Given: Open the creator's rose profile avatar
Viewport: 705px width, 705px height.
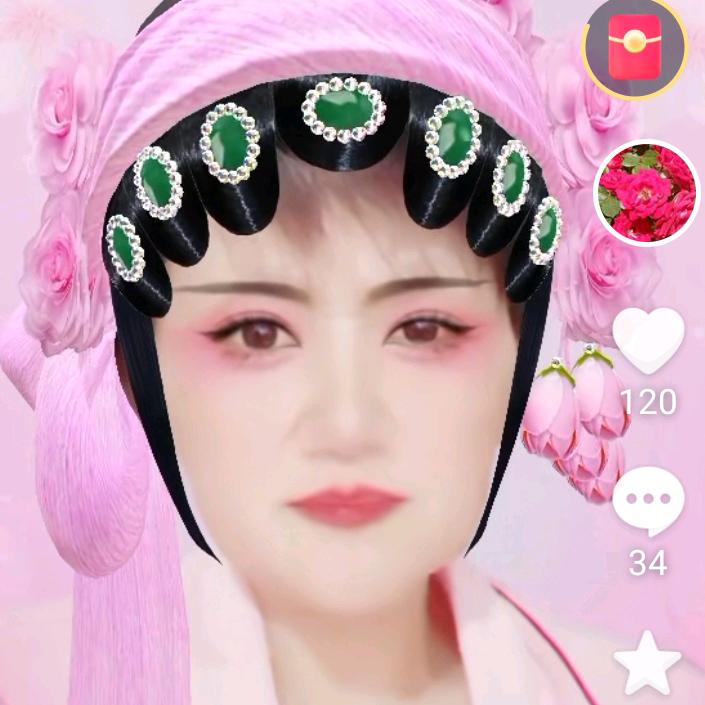Looking at the screenshot, I should point(647,192).
